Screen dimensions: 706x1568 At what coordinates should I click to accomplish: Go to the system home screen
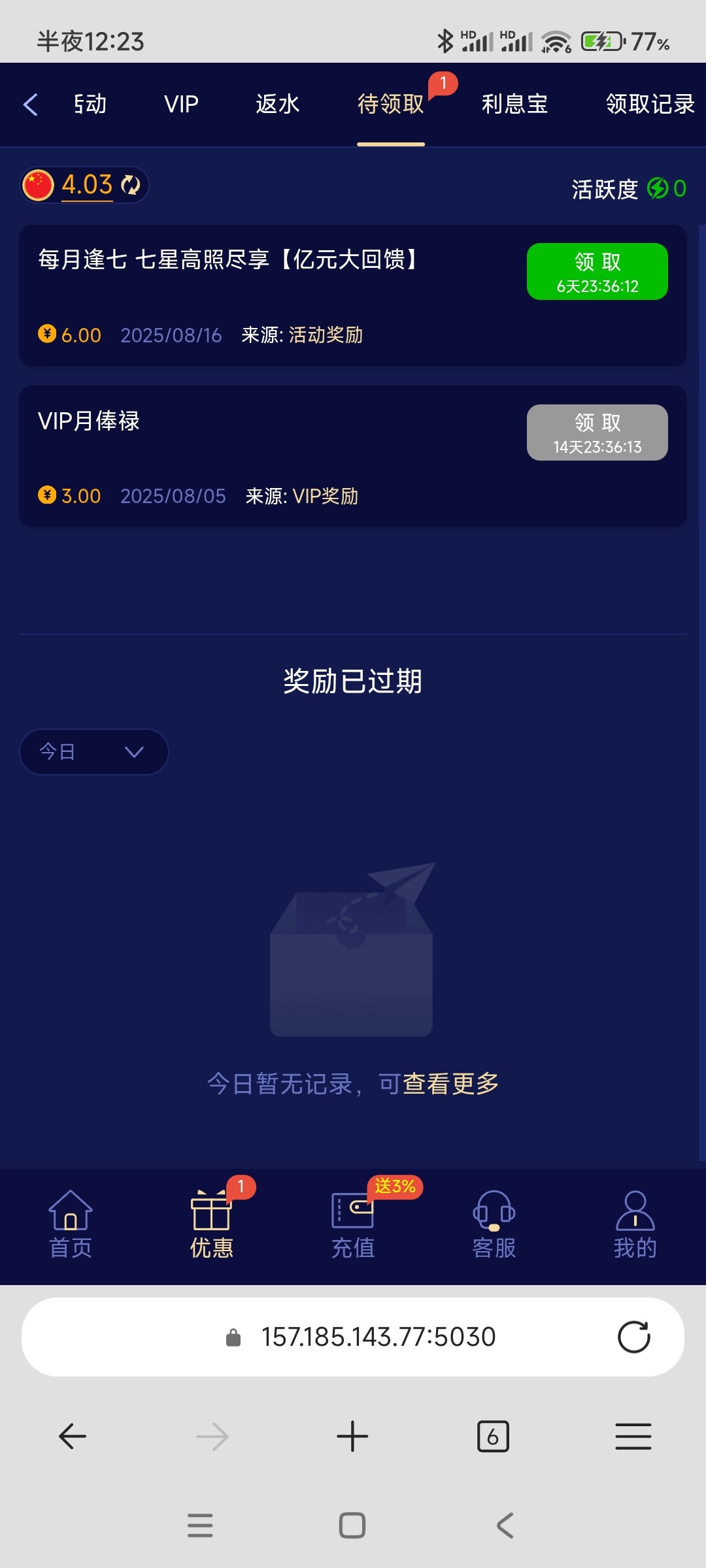pos(352,1526)
